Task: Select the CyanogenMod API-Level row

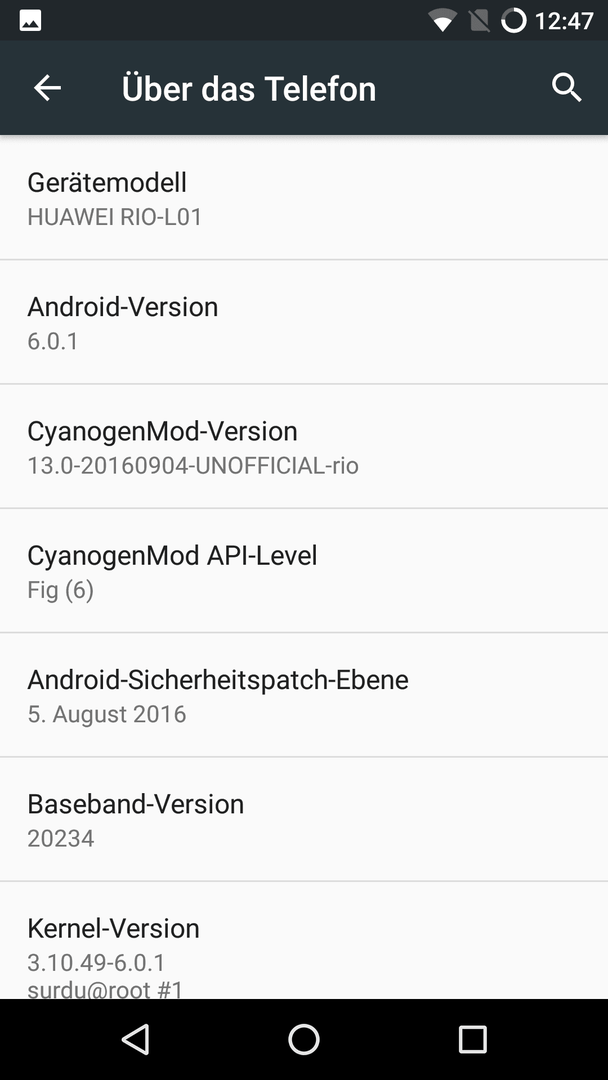Action: tap(304, 571)
